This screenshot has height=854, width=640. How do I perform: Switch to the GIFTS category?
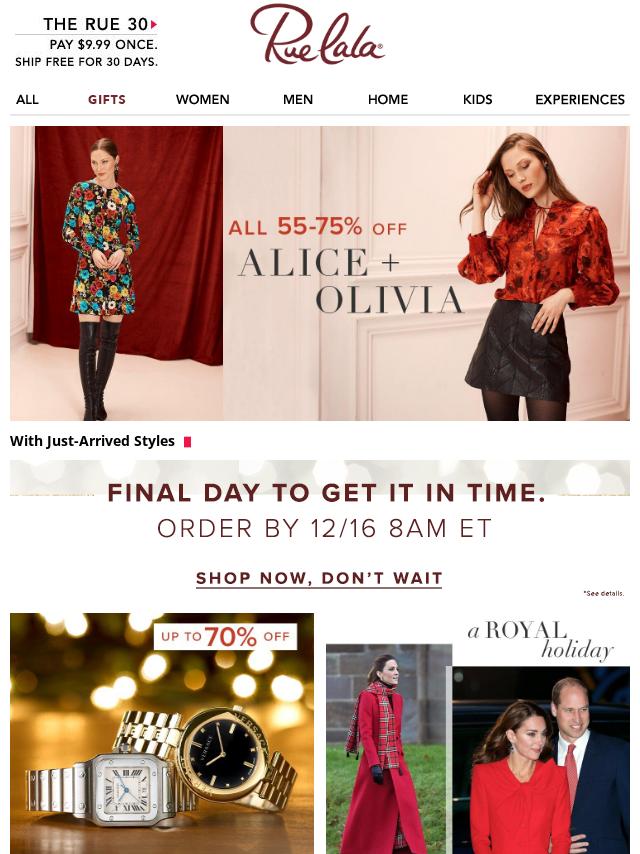(107, 99)
